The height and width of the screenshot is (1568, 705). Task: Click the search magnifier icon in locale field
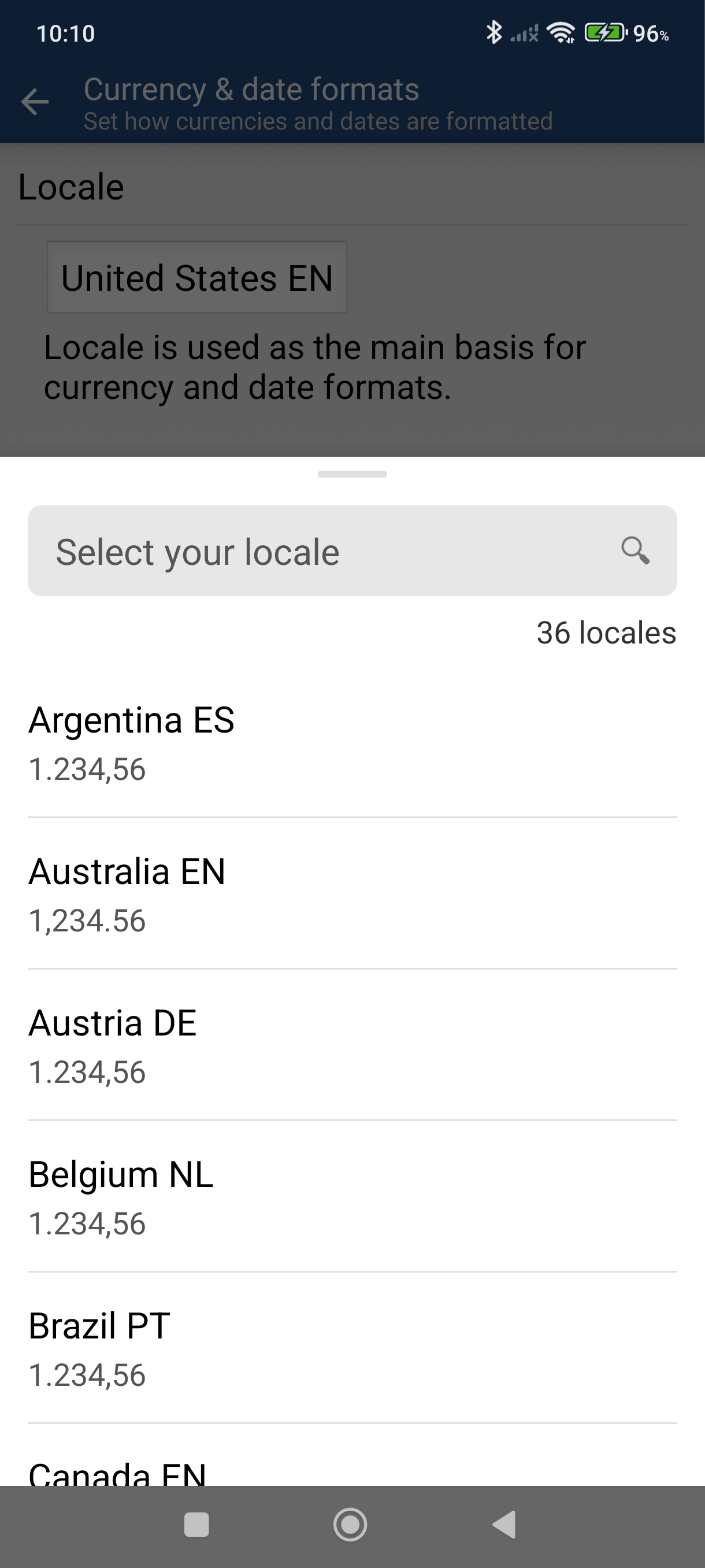[x=636, y=551]
